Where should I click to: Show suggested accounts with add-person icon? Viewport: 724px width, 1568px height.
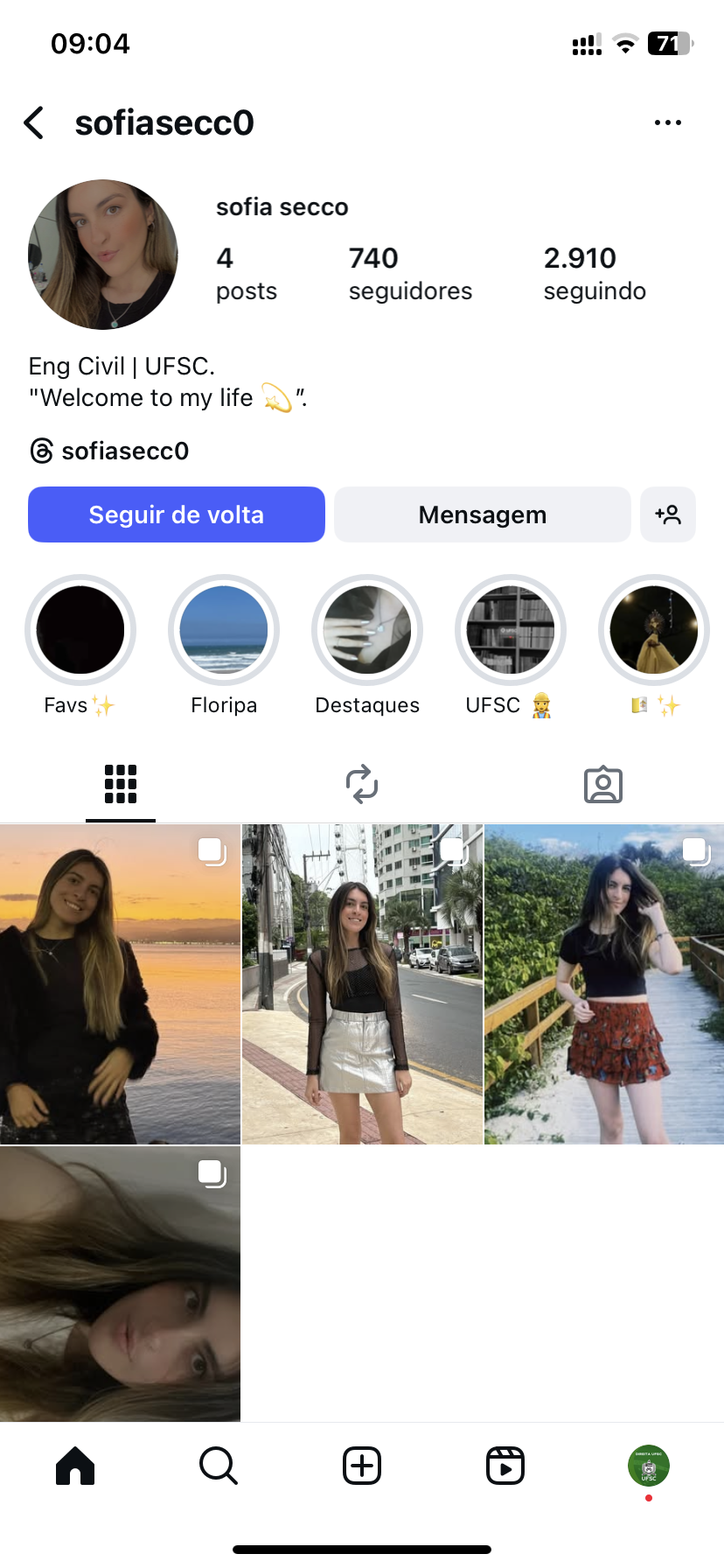668,514
